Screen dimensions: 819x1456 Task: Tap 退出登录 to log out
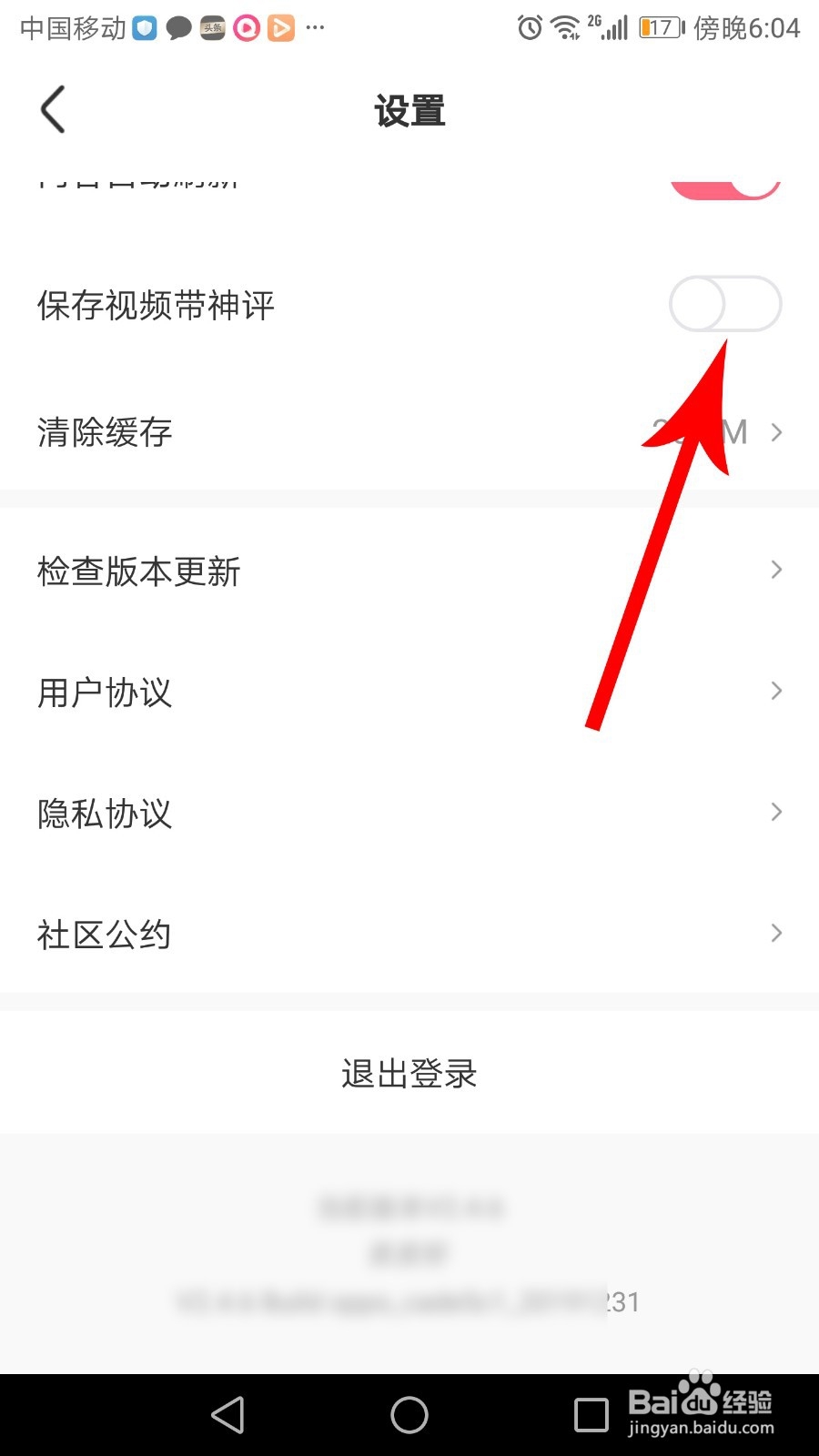click(408, 1075)
